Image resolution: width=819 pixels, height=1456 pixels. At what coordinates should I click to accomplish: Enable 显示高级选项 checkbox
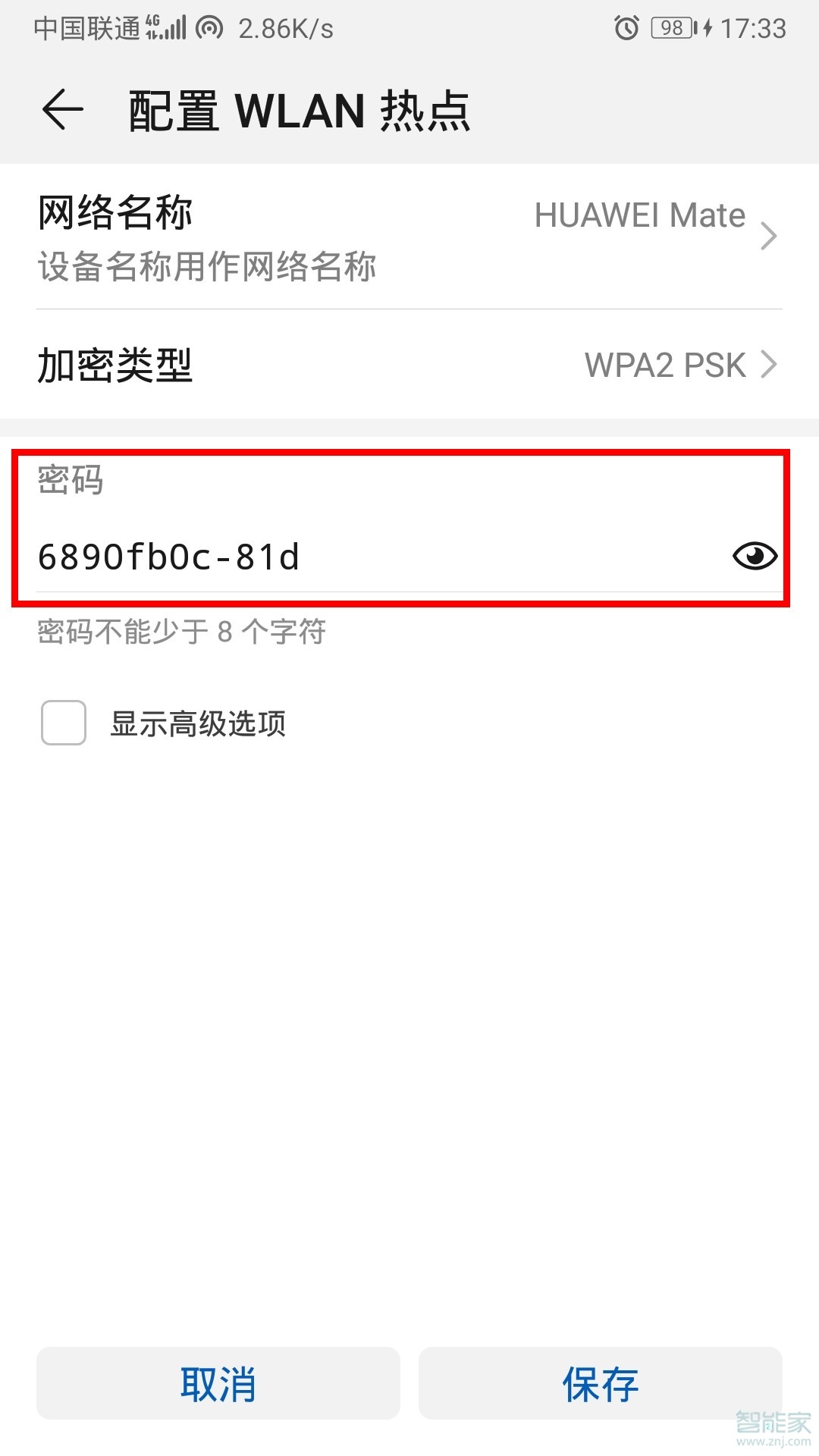click(63, 724)
